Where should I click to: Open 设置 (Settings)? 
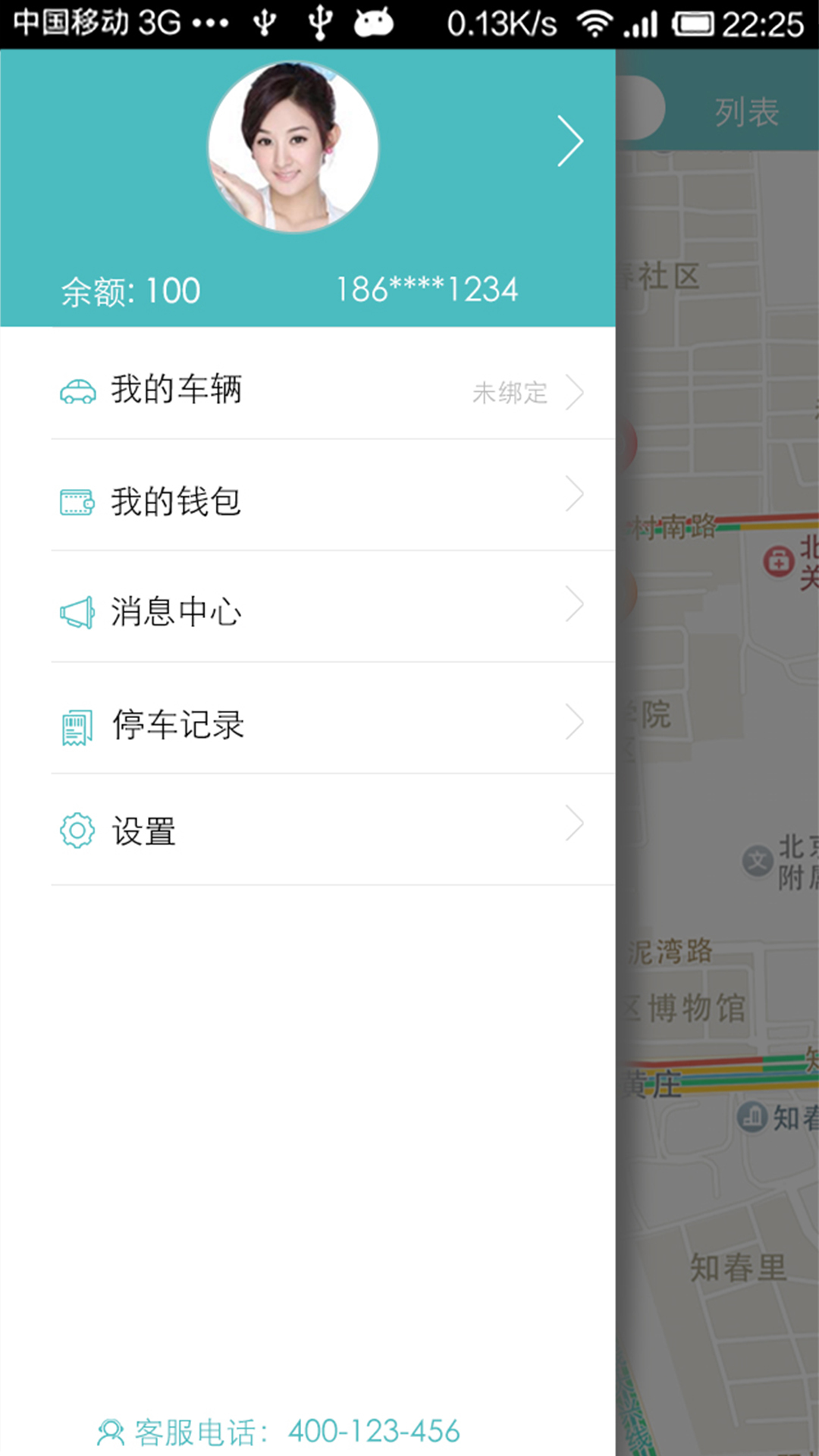(318, 830)
